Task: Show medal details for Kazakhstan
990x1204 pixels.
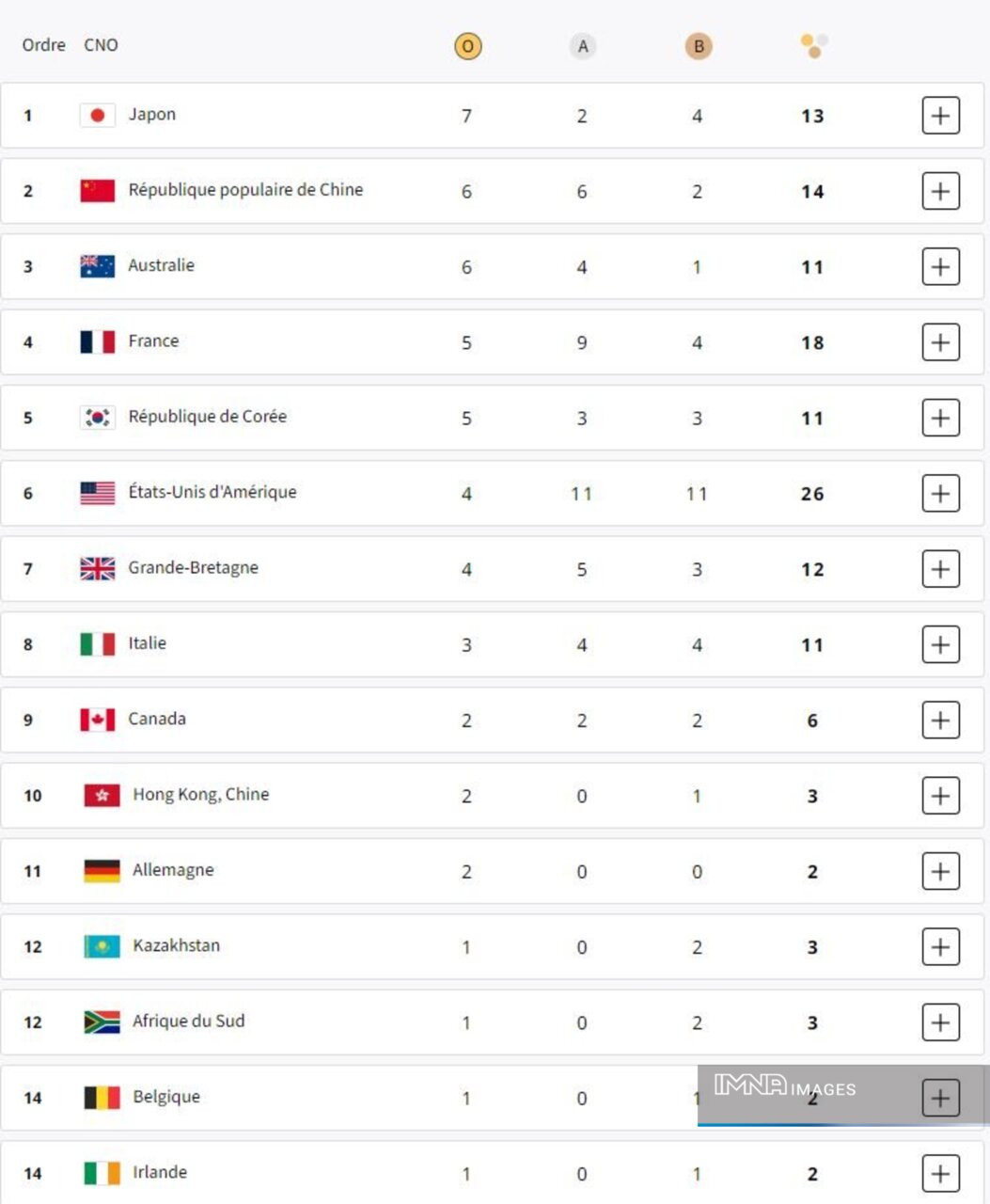Action: tap(940, 947)
